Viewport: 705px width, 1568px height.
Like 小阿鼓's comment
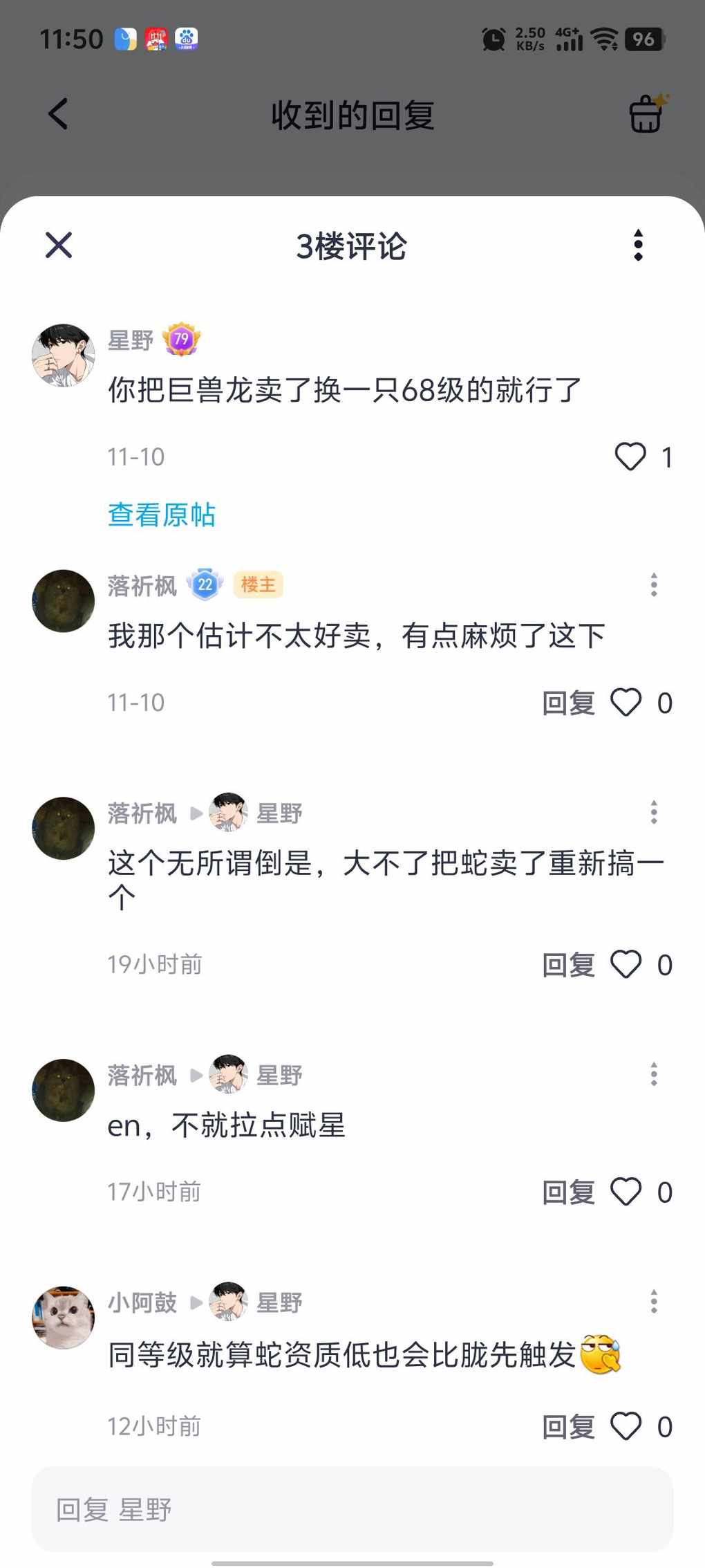tap(626, 1427)
